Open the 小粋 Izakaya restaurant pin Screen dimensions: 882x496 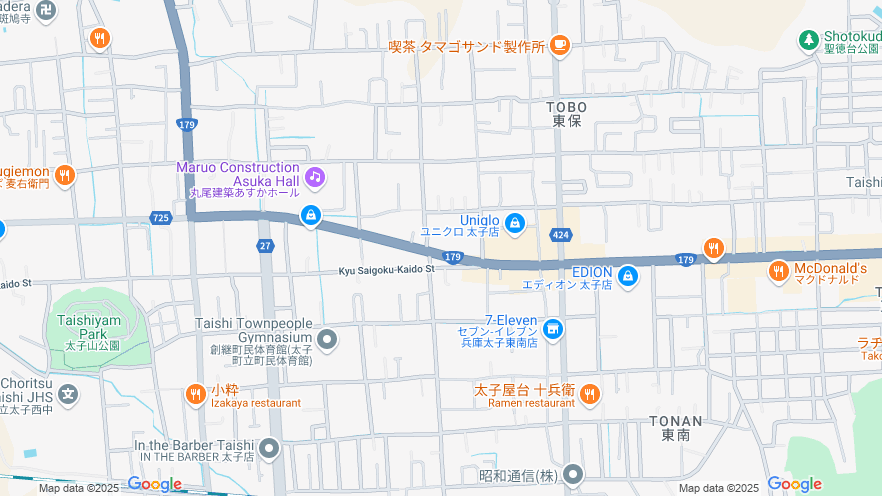click(196, 394)
